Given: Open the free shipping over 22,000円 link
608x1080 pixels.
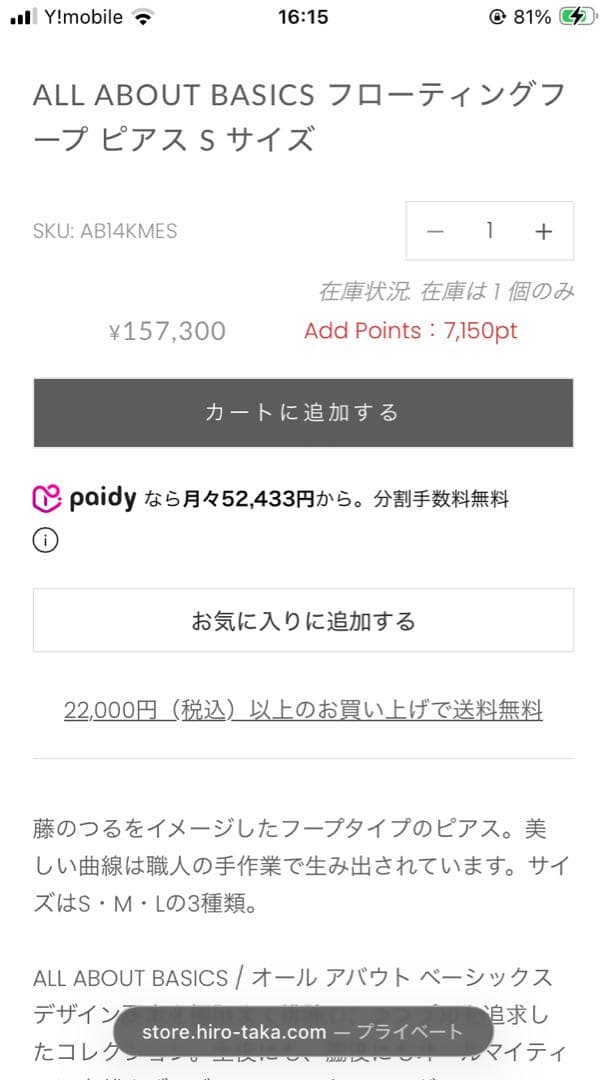Looking at the screenshot, I should click(303, 710).
